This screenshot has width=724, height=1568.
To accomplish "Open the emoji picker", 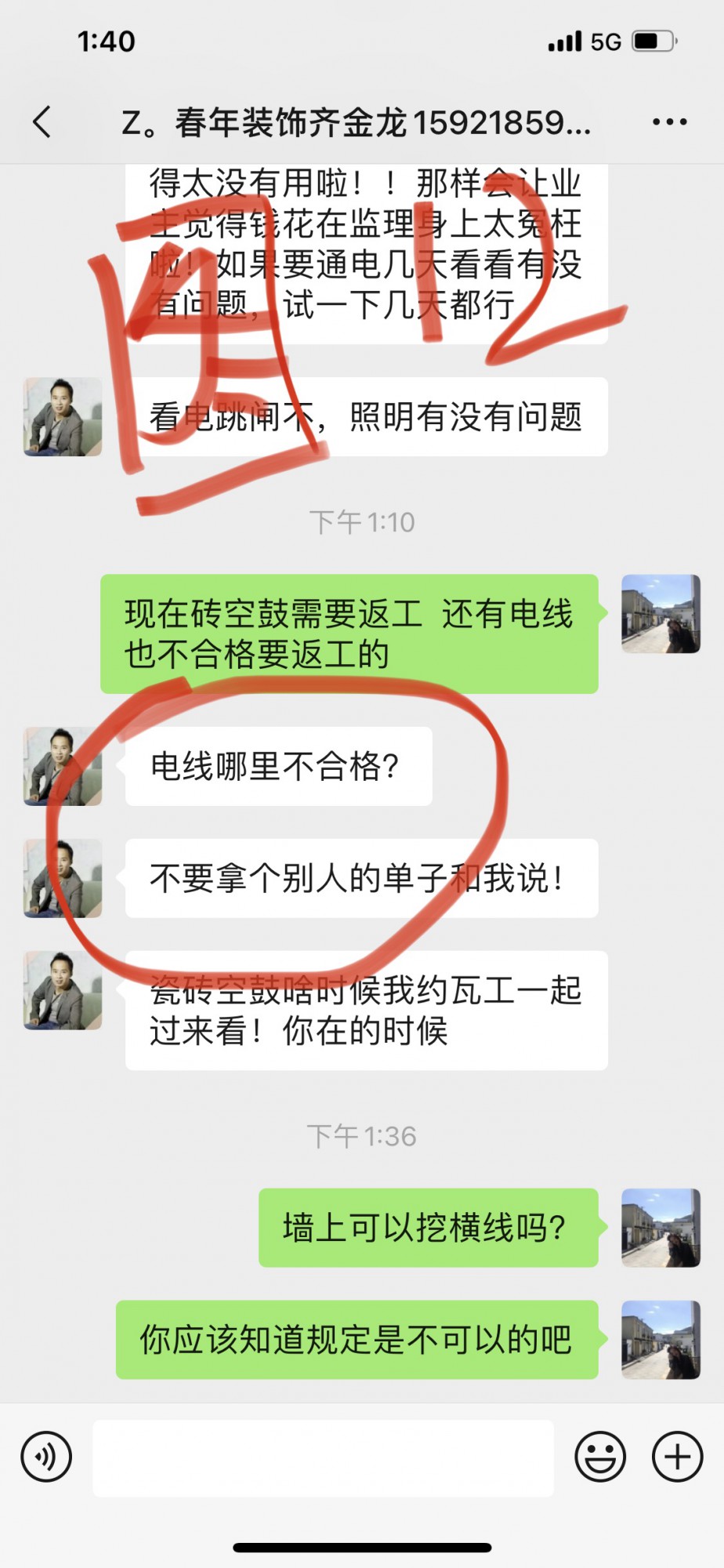I will [x=600, y=1457].
